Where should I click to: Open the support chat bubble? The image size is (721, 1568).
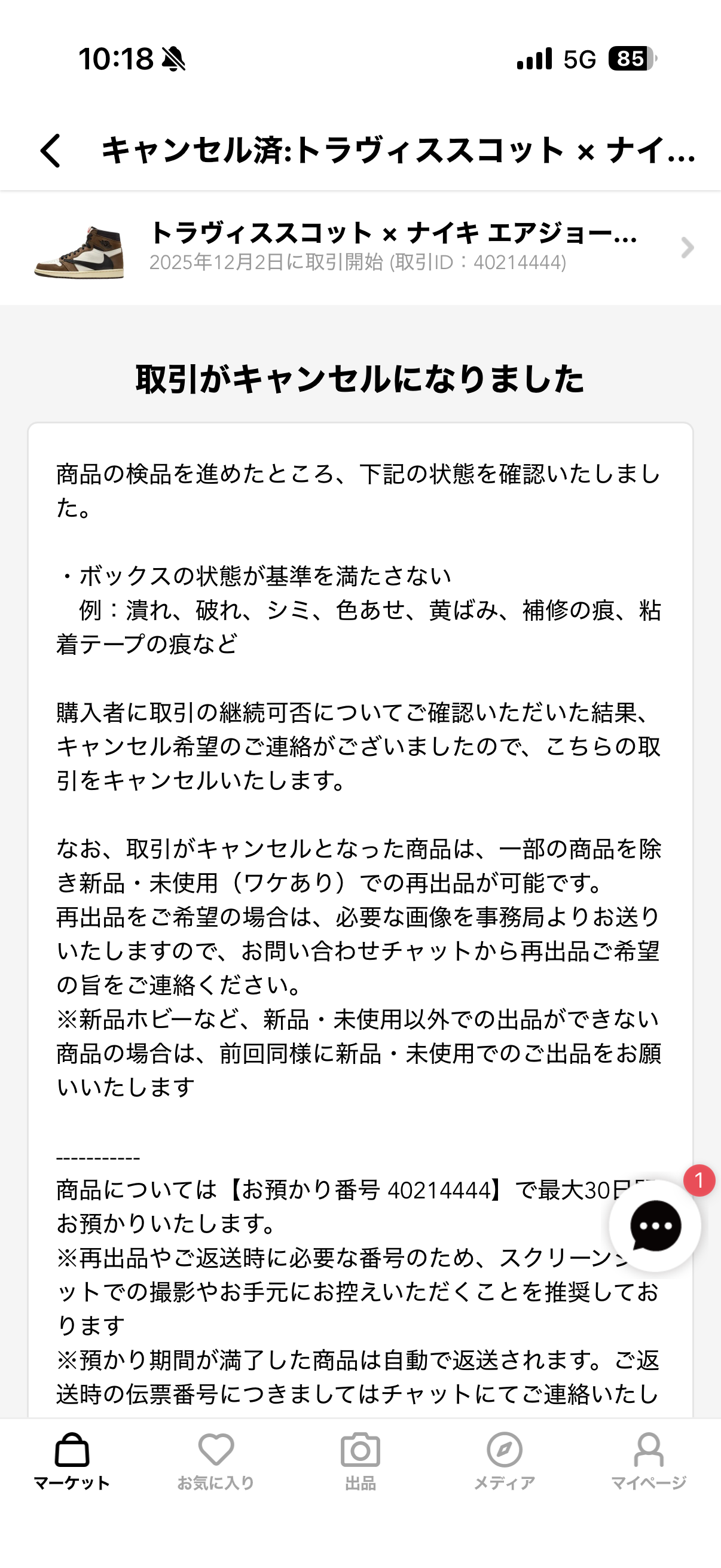[x=655, y=1225]
